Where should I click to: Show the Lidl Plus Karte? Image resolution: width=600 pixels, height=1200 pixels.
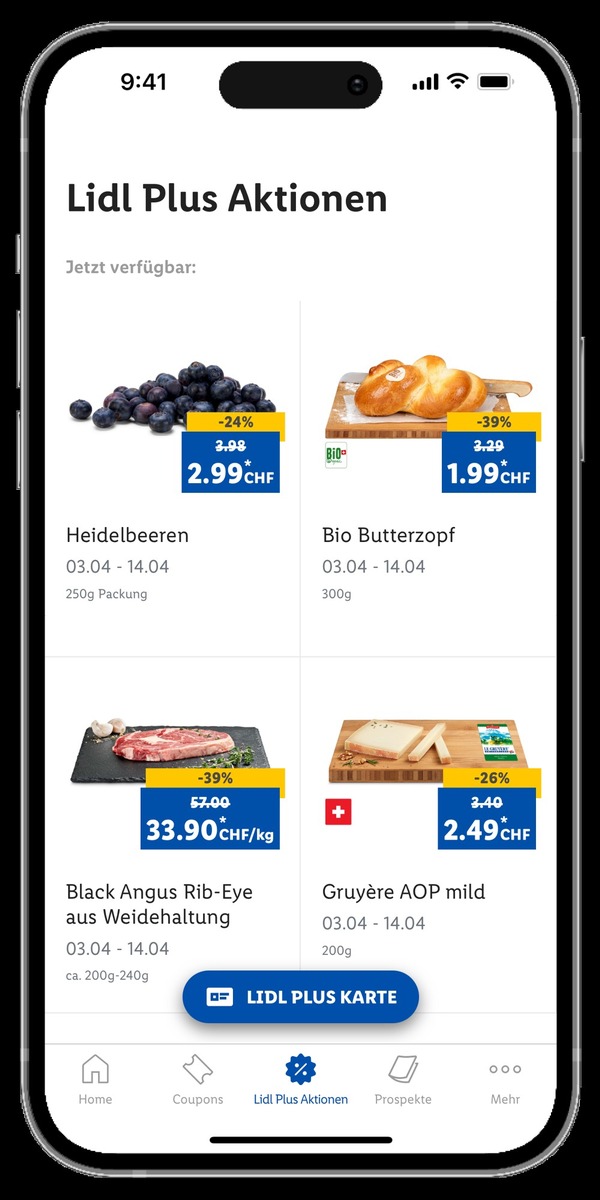click(300, 997)
